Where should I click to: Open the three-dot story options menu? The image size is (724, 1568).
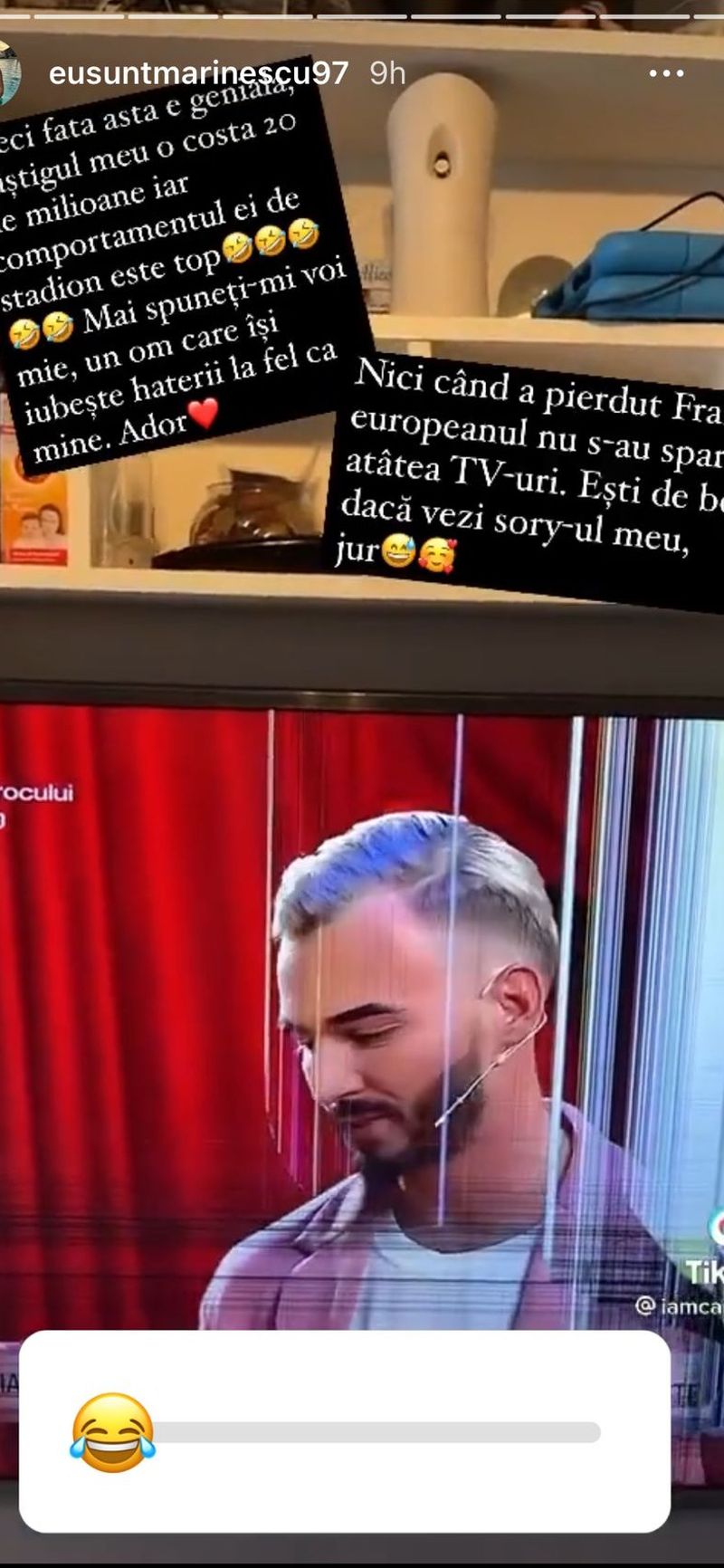pos(666,73)
